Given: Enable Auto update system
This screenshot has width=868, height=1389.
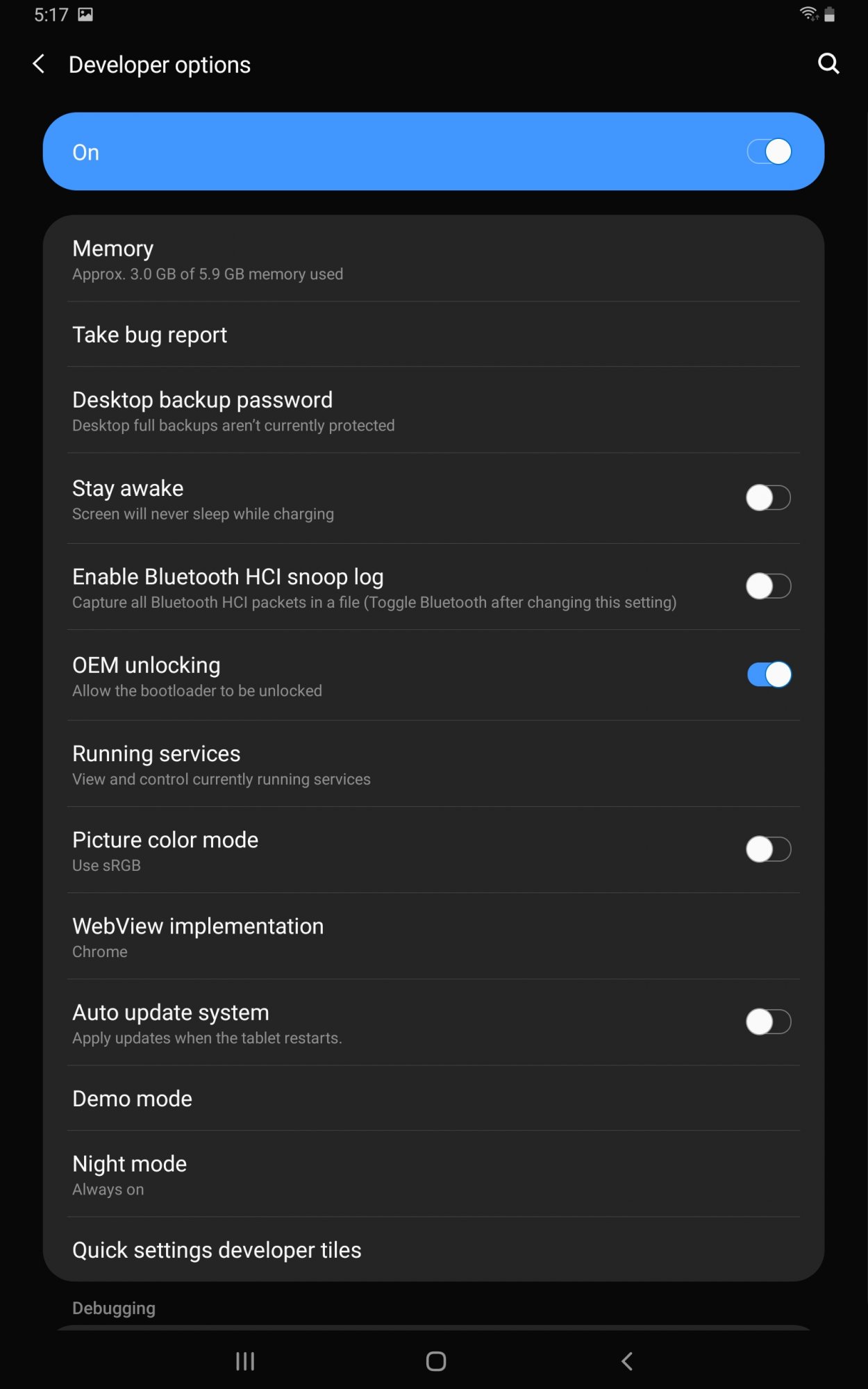Looking at the screenshot, I should pyautogui.click(x=769, y=1022).
